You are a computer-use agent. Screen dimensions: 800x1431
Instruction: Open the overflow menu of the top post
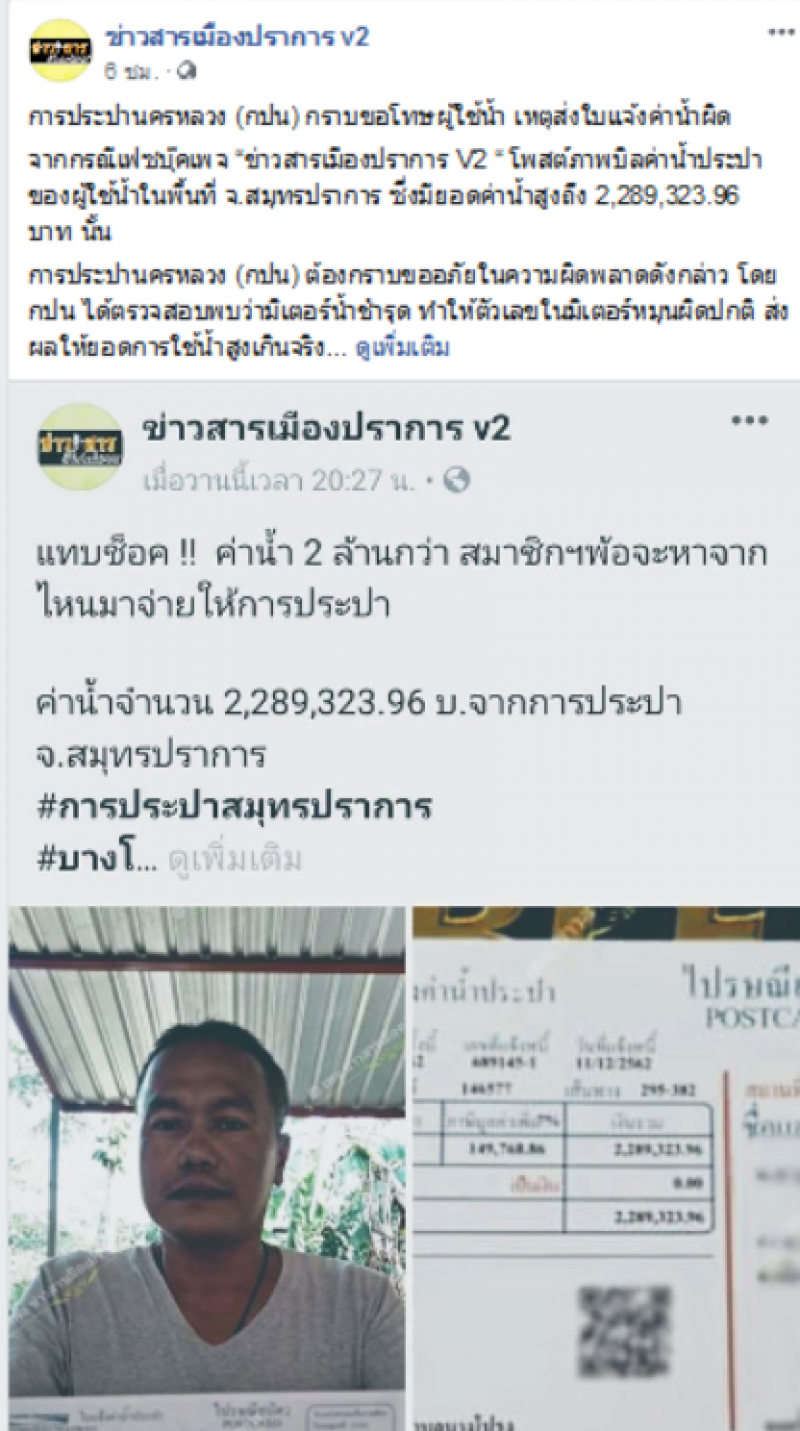pos(781,32)
